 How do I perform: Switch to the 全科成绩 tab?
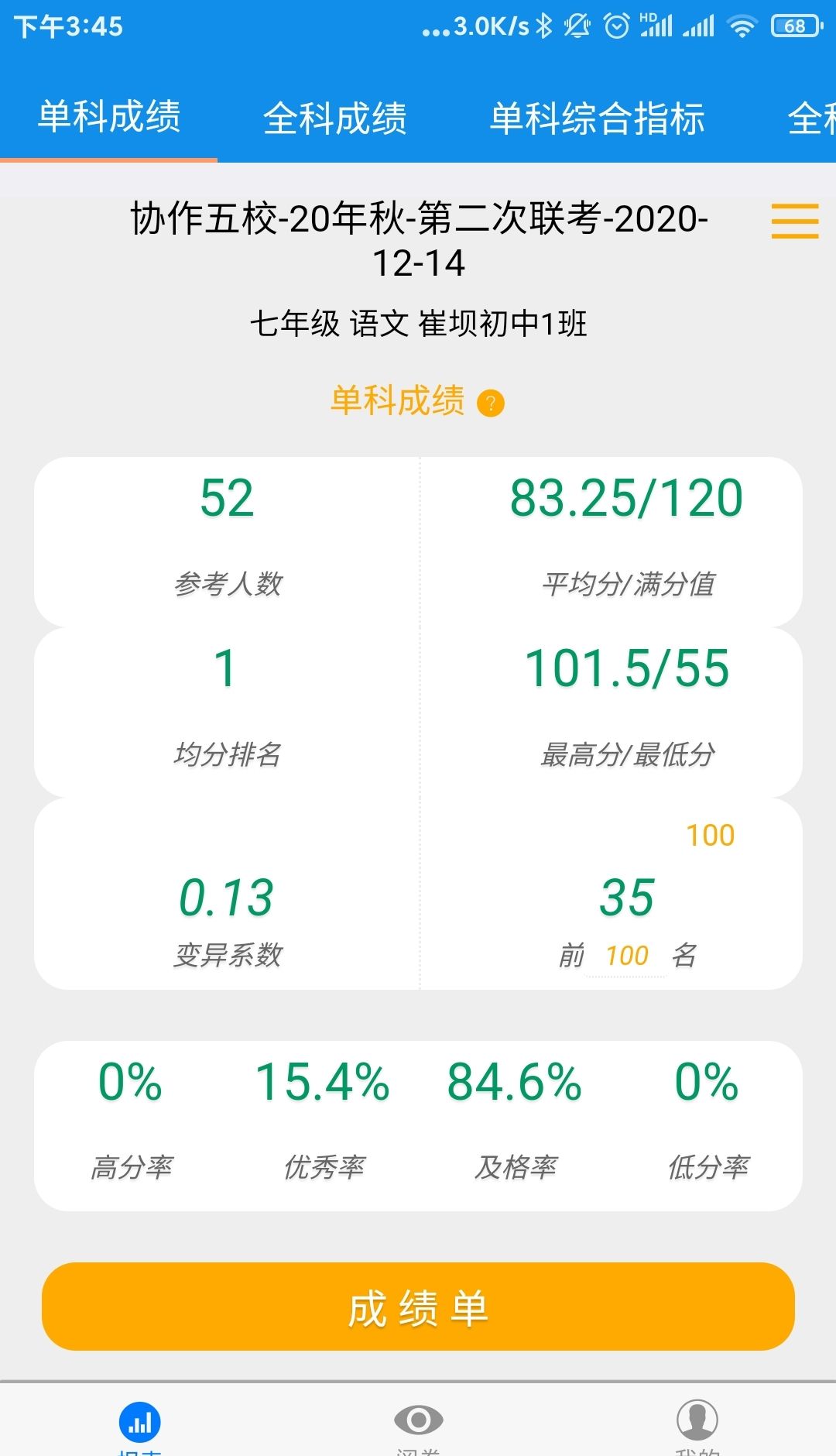click(x=337, y=118)
